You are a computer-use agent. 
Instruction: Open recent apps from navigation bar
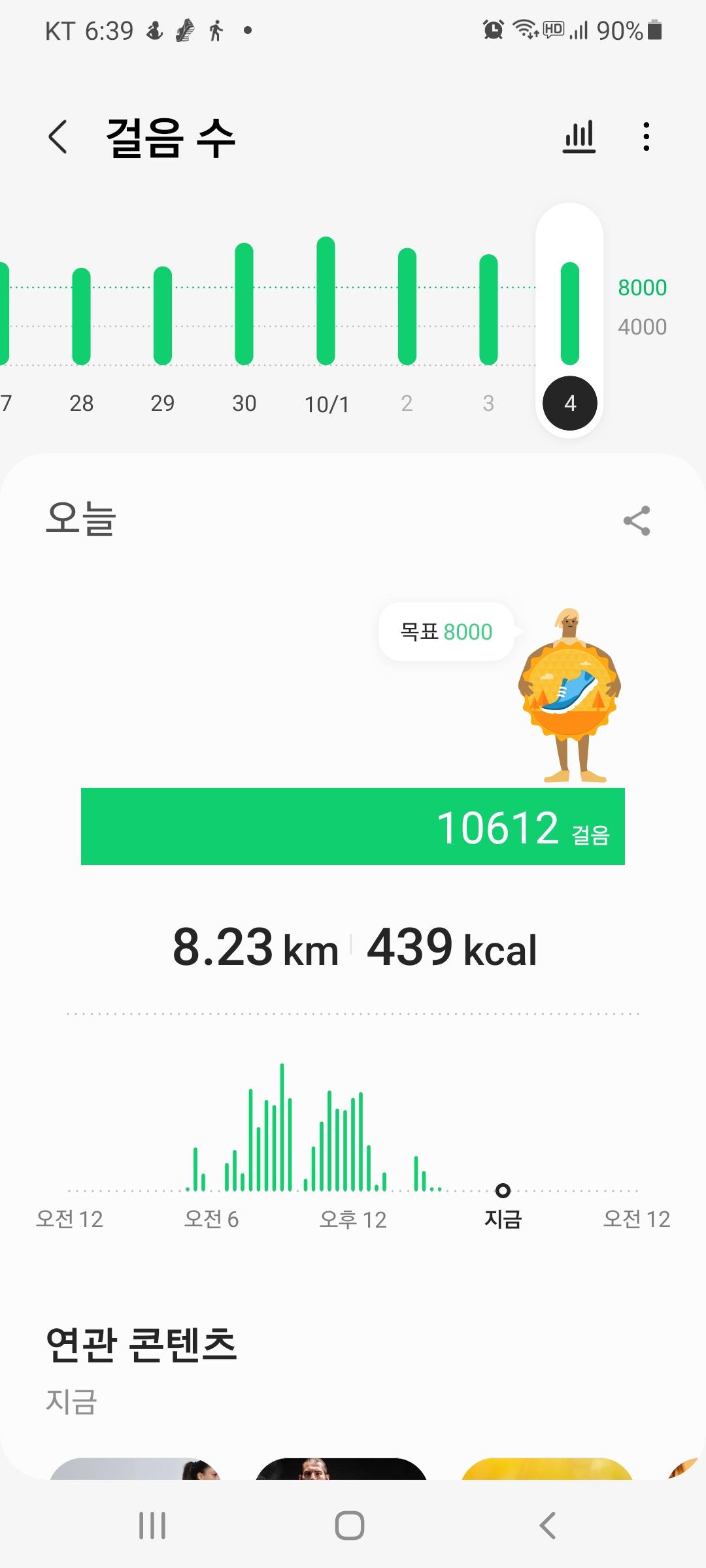coord(152,1526)
